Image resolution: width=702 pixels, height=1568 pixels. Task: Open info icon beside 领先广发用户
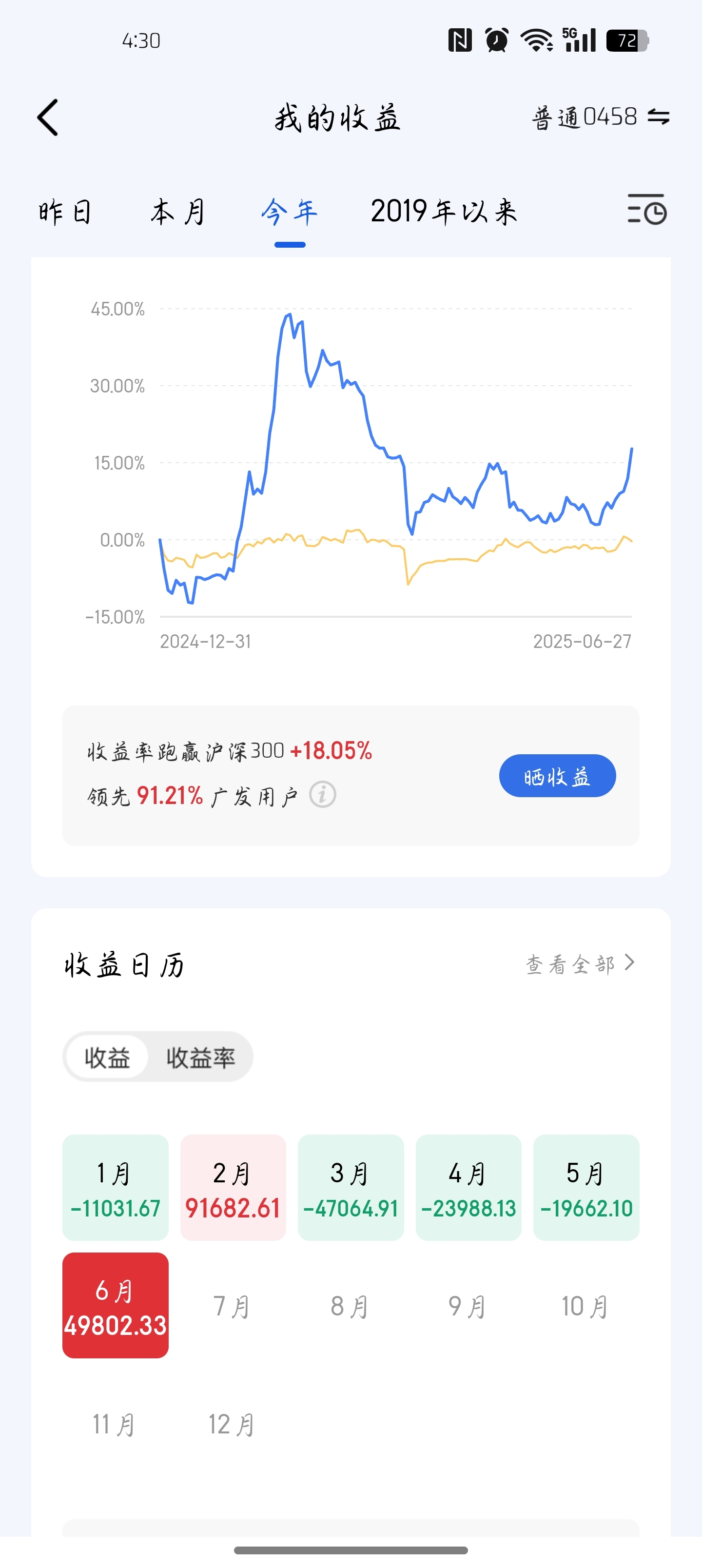pos(323,794)
